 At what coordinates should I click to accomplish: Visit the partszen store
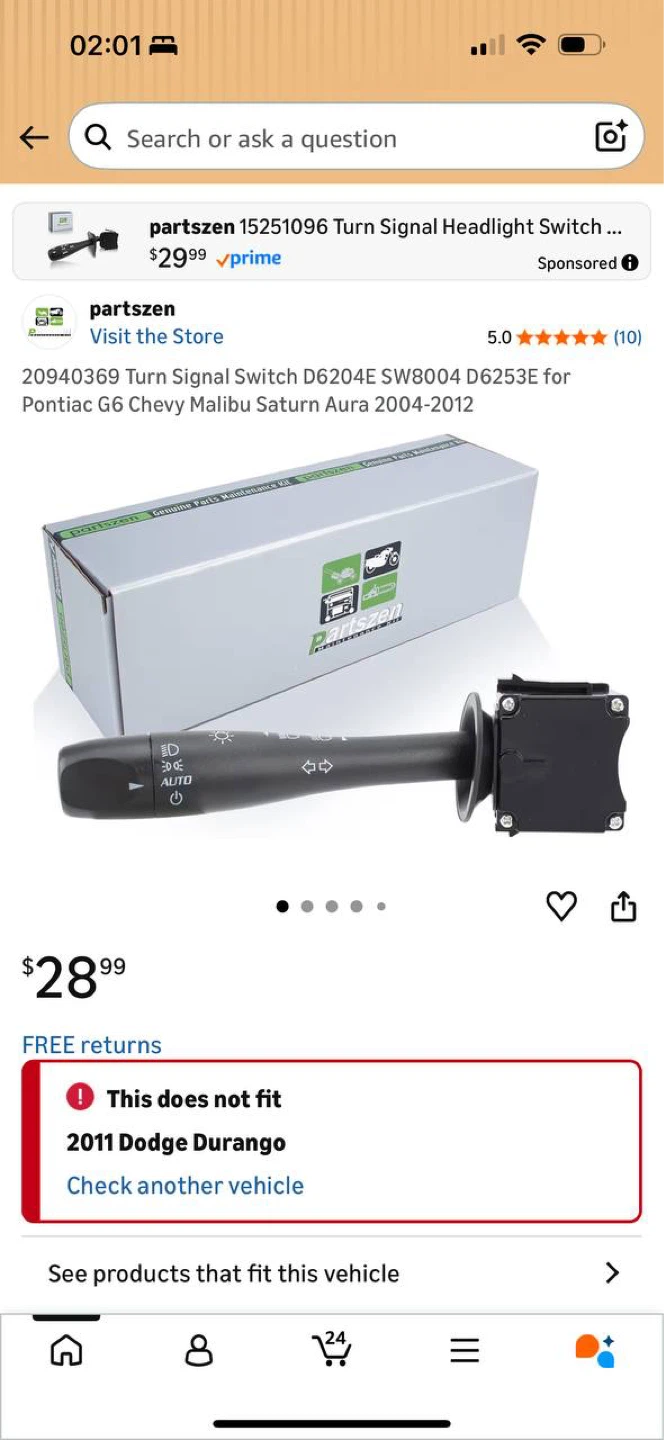pyautogui.click(x=156, y=336)
